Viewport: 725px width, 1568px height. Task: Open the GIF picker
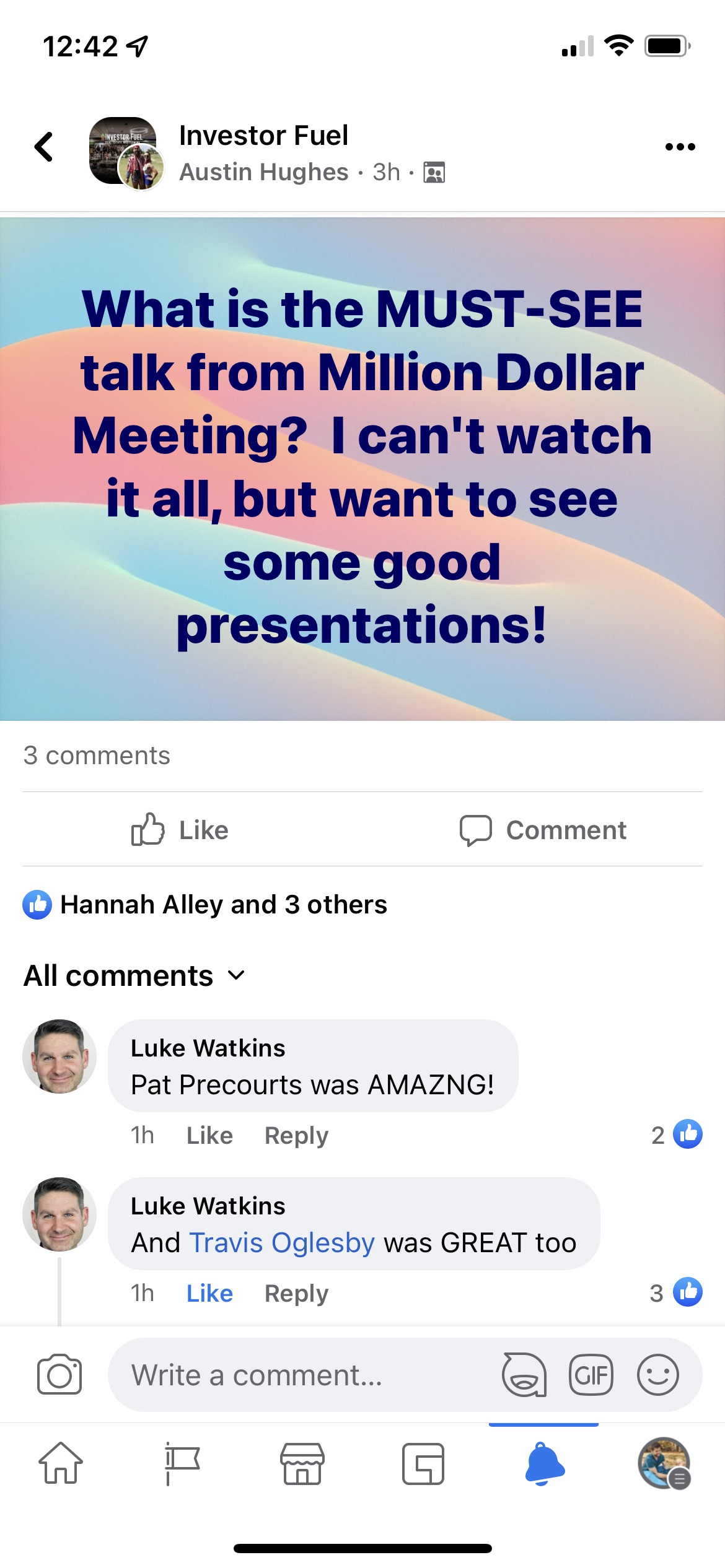(591, 1375)
